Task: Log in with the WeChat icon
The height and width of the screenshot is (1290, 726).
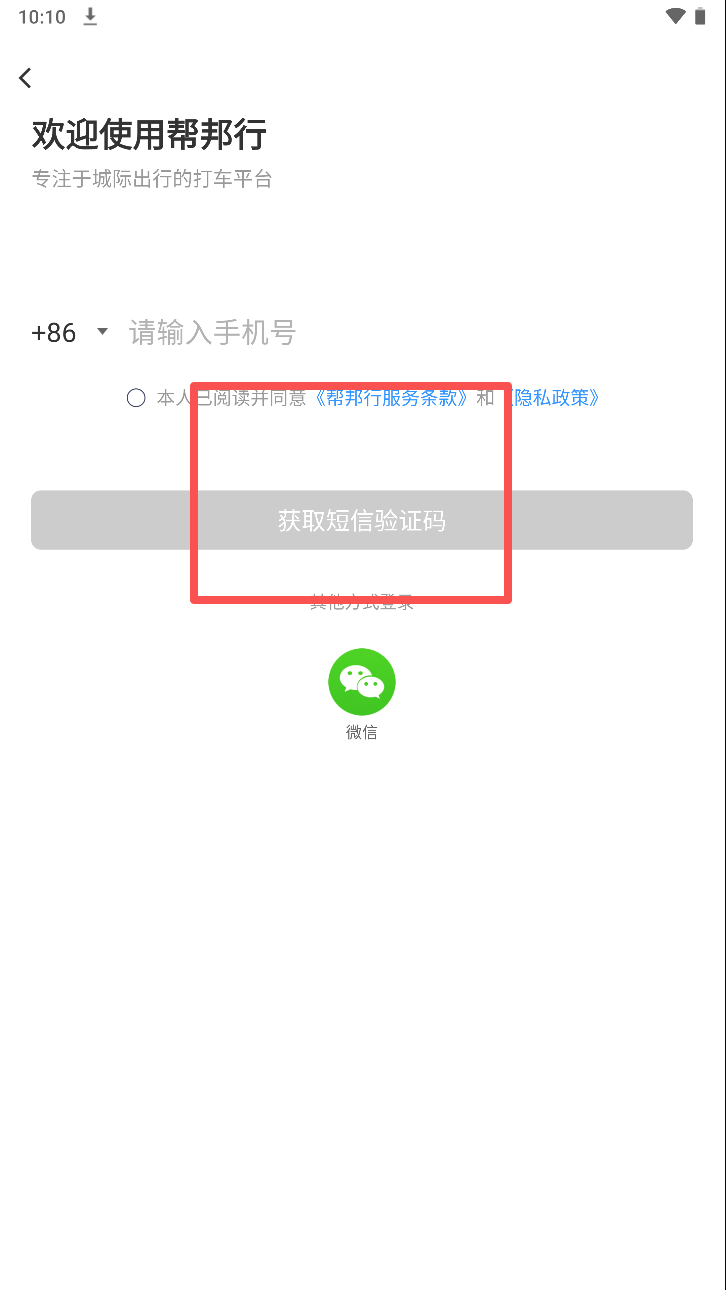Action: point(362,682)
